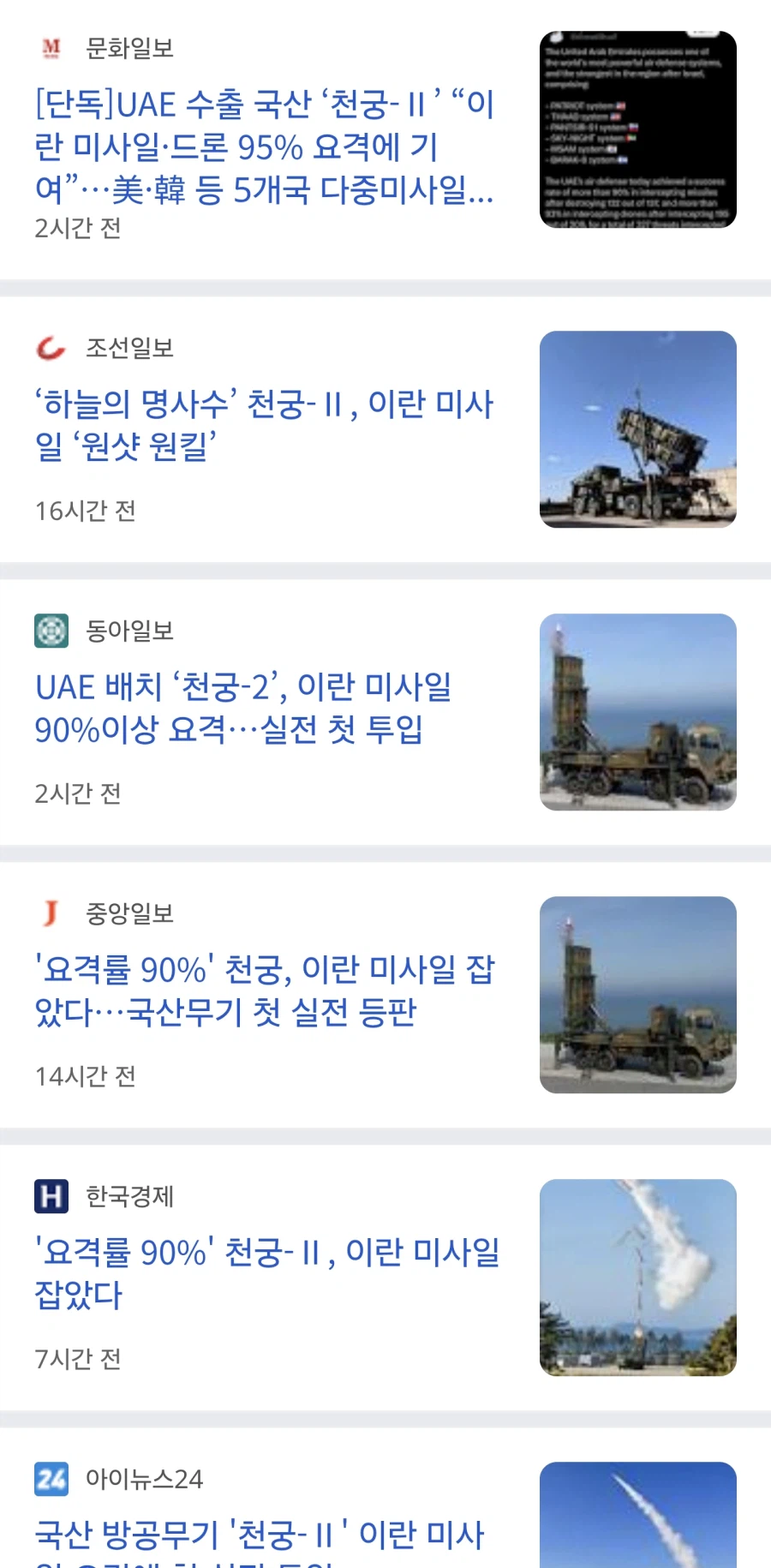Image resolution: width=771 pixels, height=1568 pixels.
Task: Click the 아이뉴스24 '24' logo icon
Action: point(51,1477)
